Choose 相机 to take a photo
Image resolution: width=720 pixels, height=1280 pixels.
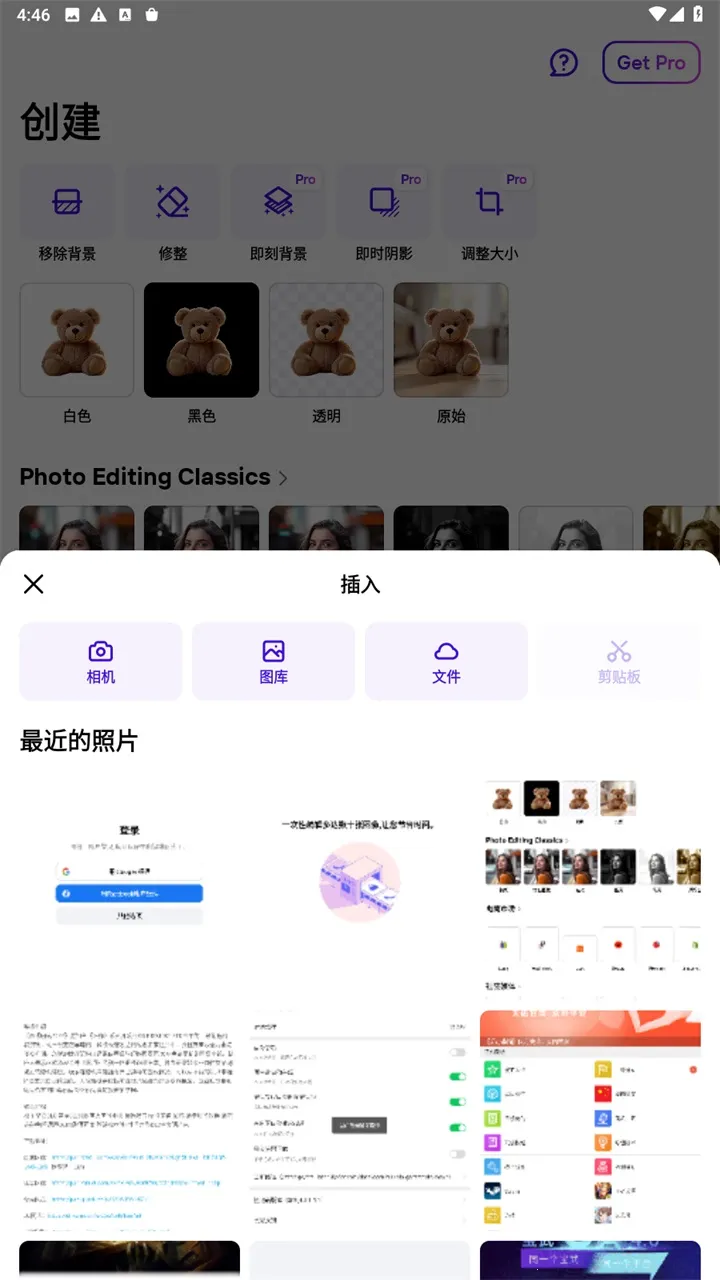pos(101,662)
